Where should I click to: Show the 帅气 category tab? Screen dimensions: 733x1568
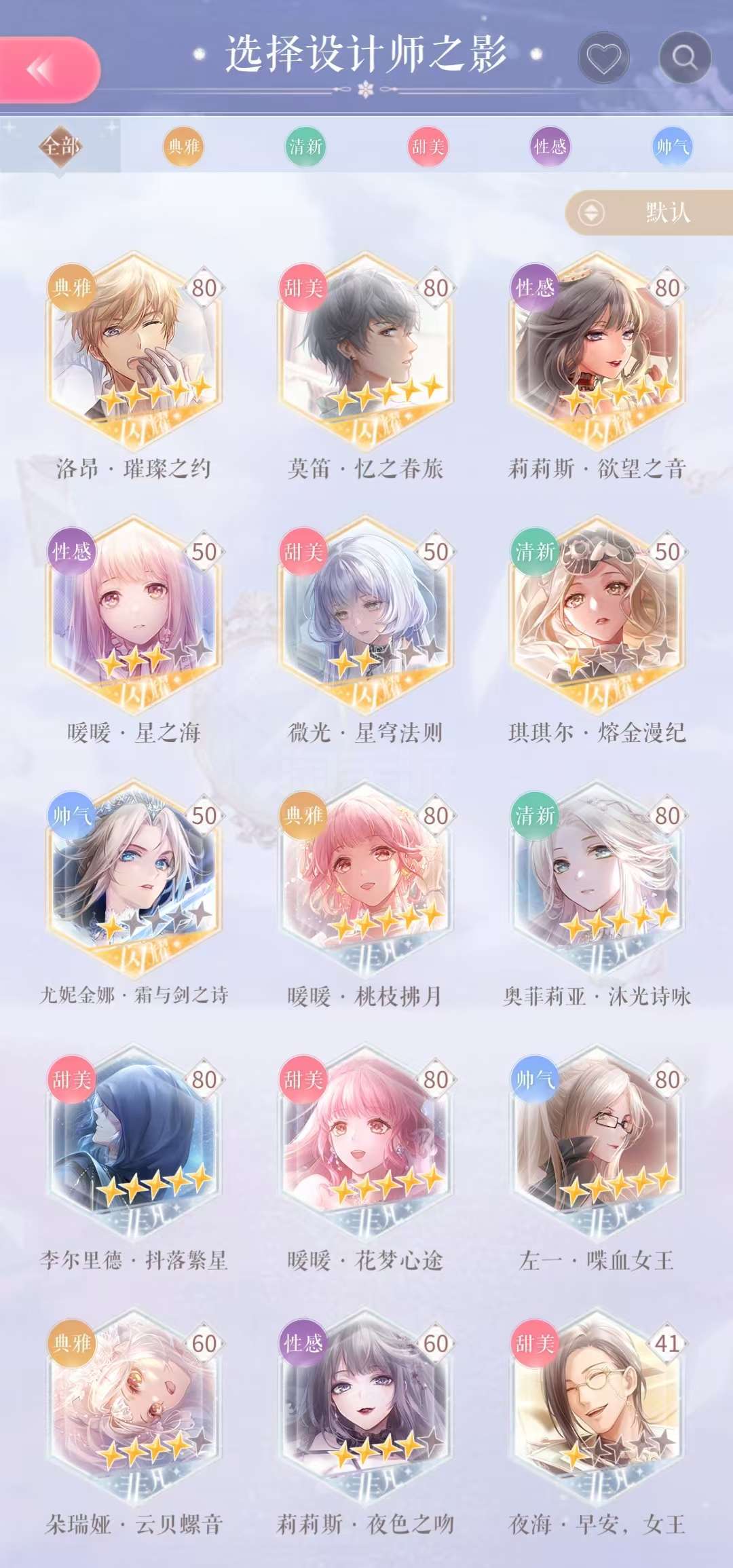pyautogui.click(x=672, y=146)
